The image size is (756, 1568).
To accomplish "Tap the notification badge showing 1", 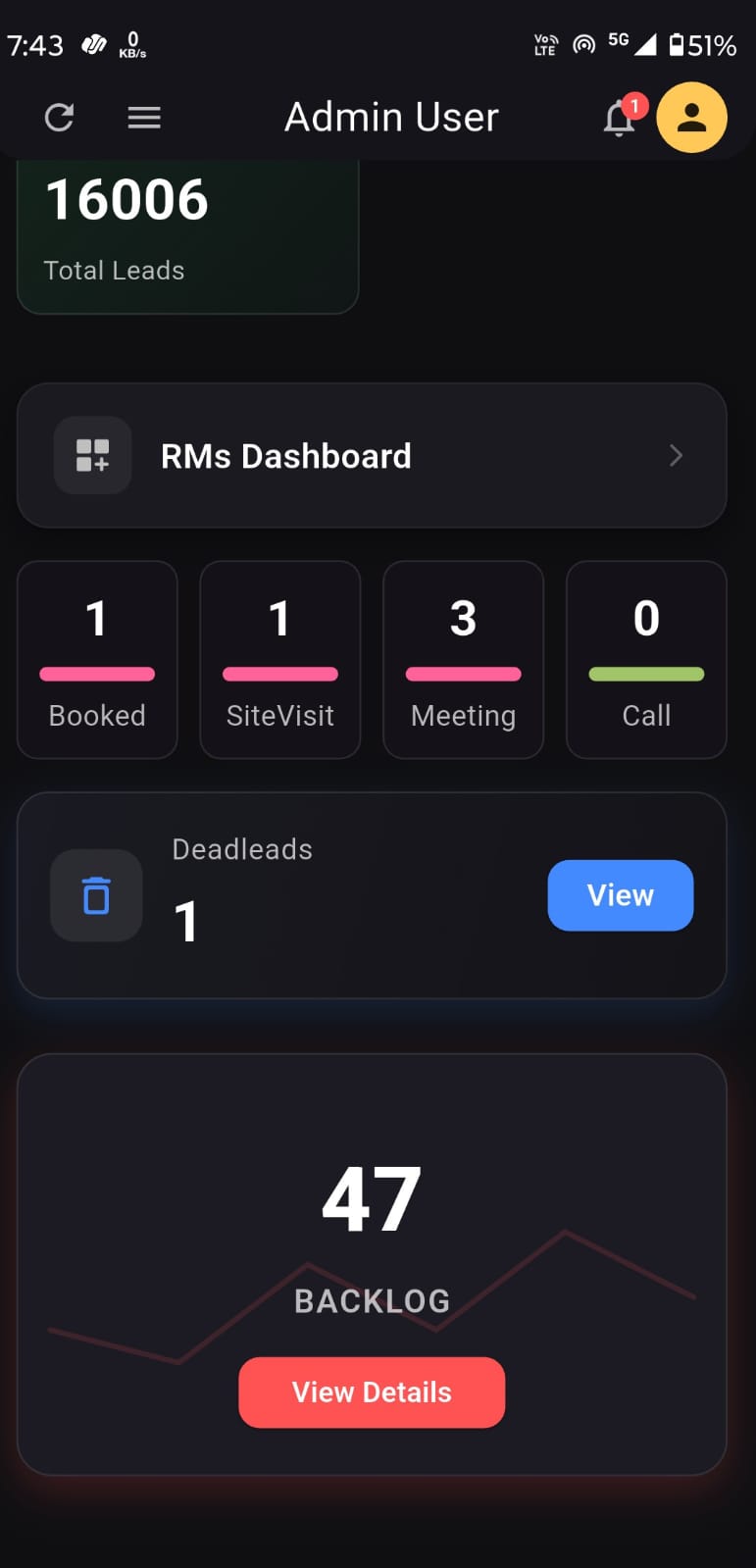I will (634, 105).
